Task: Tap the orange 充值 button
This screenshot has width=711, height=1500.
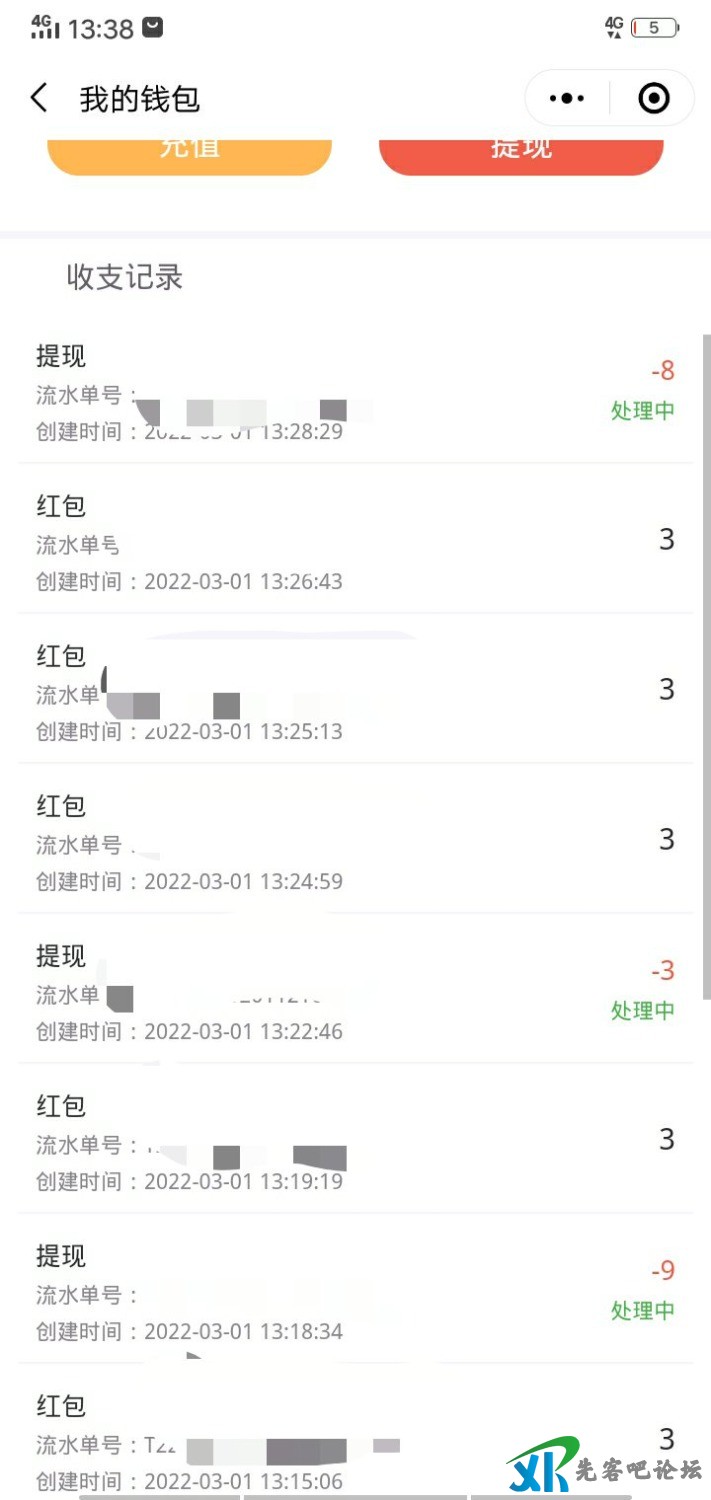Action: (x=189, y=153)
